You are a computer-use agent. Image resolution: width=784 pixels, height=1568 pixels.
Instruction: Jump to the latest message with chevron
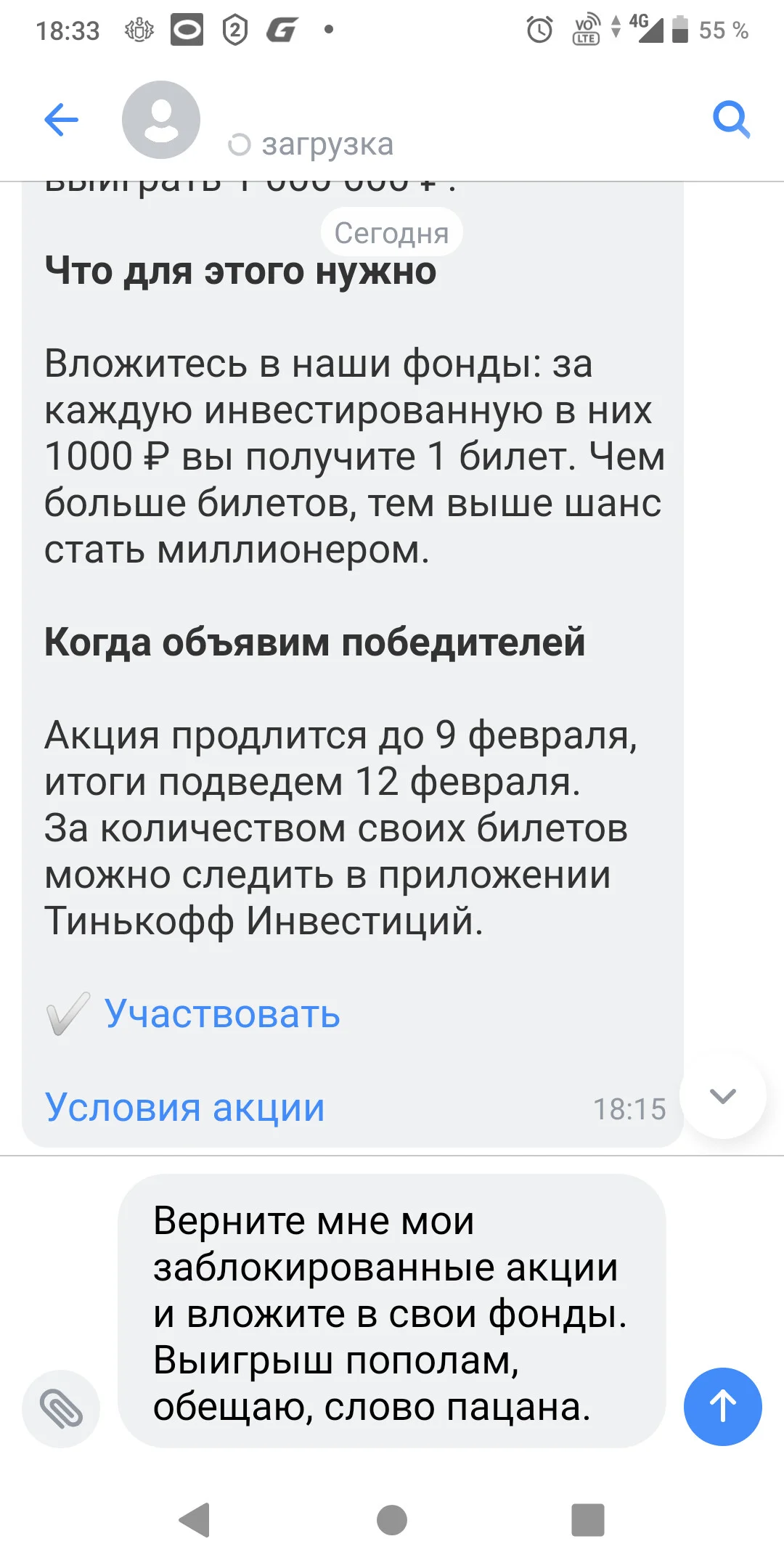pyautogui.click(x=723, y=1095)
